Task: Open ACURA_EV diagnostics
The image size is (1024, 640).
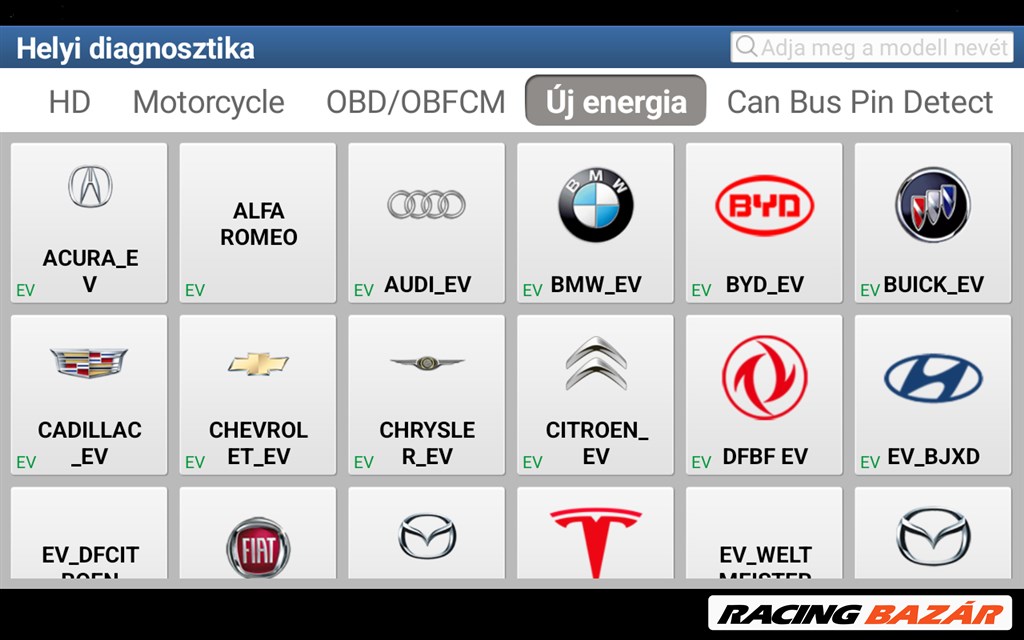Action: point(89,222)
